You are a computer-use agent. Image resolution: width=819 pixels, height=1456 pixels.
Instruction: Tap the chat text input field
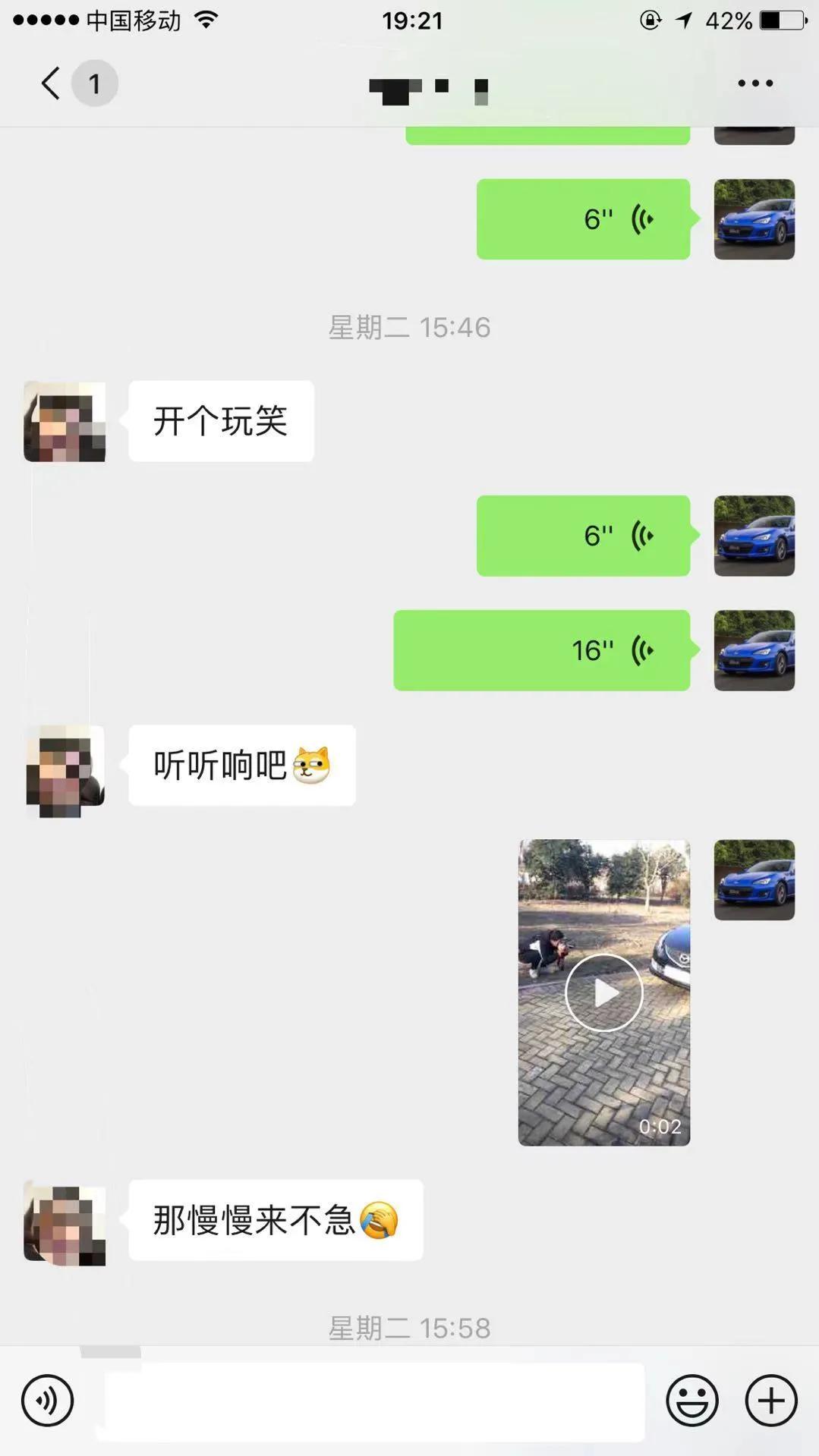372,1402
